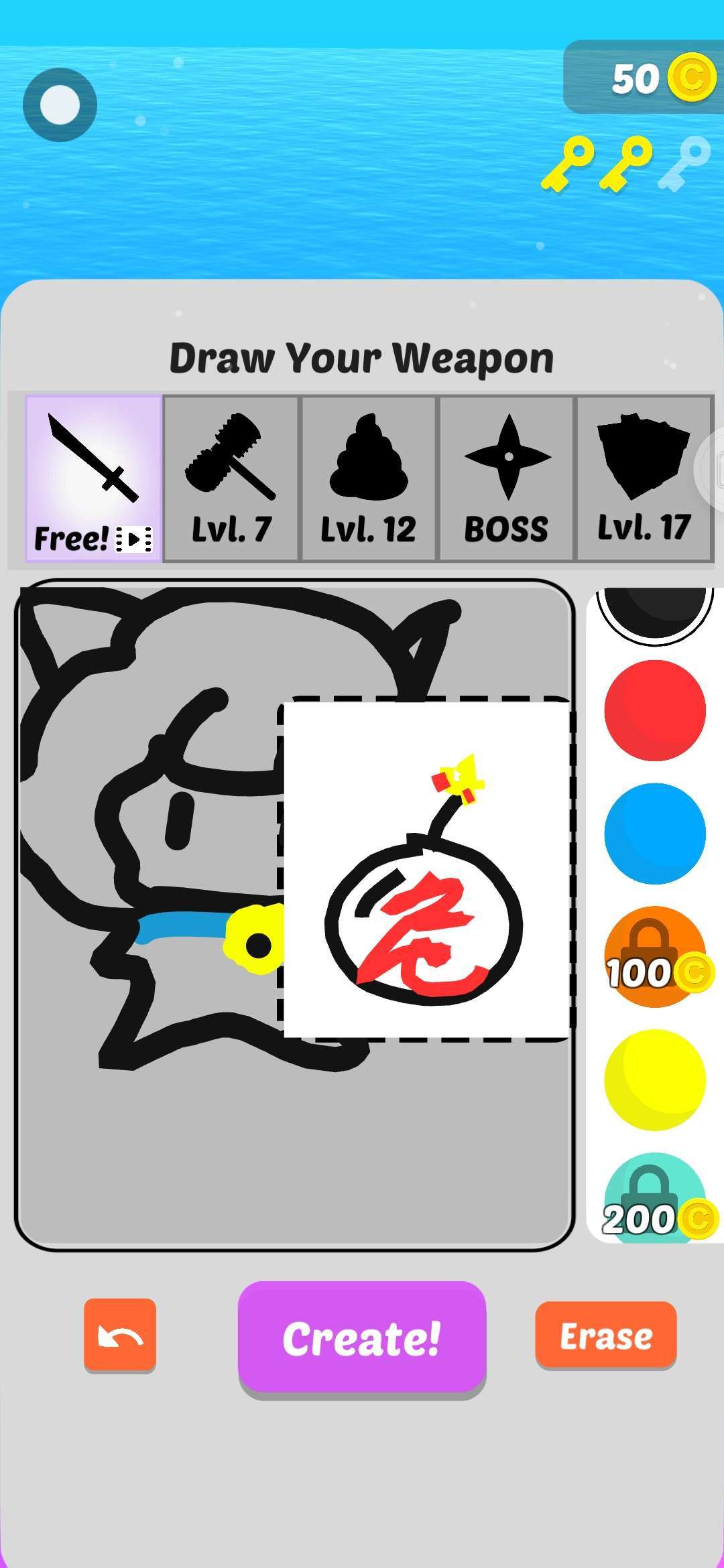This screenshot has width=724, height=1568.
Task: Select the Free sword weapon template
Action: coord(94,478)
